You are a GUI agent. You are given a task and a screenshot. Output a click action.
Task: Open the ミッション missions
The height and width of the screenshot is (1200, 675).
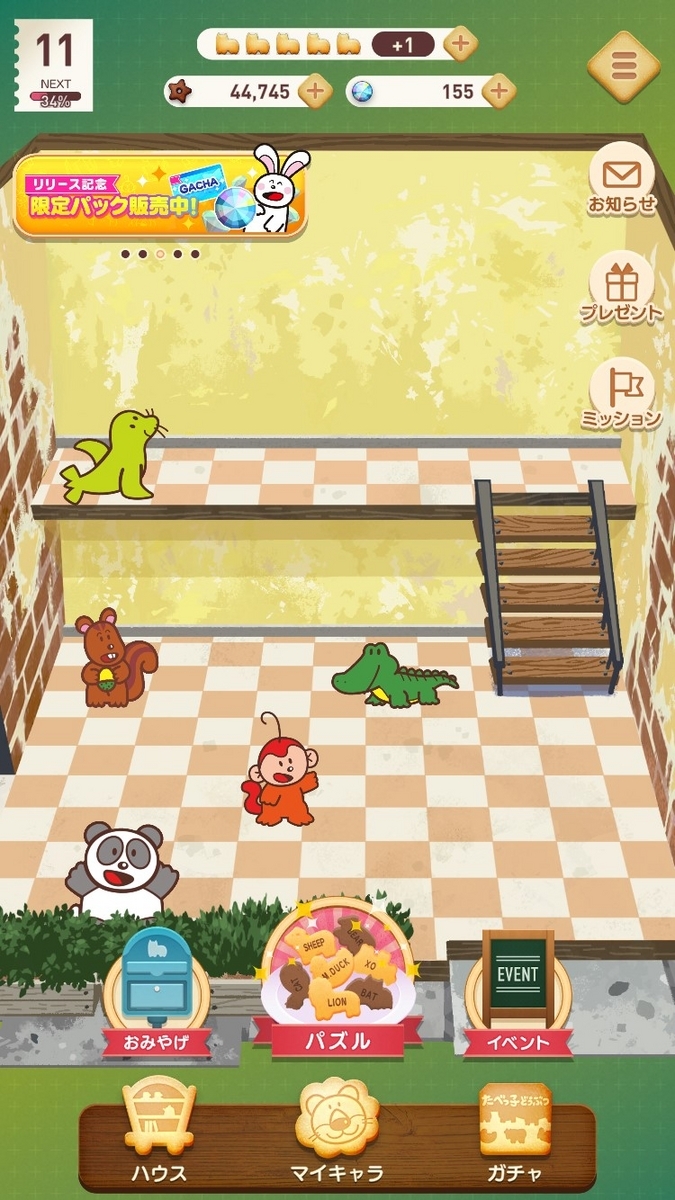pos(622,392)
